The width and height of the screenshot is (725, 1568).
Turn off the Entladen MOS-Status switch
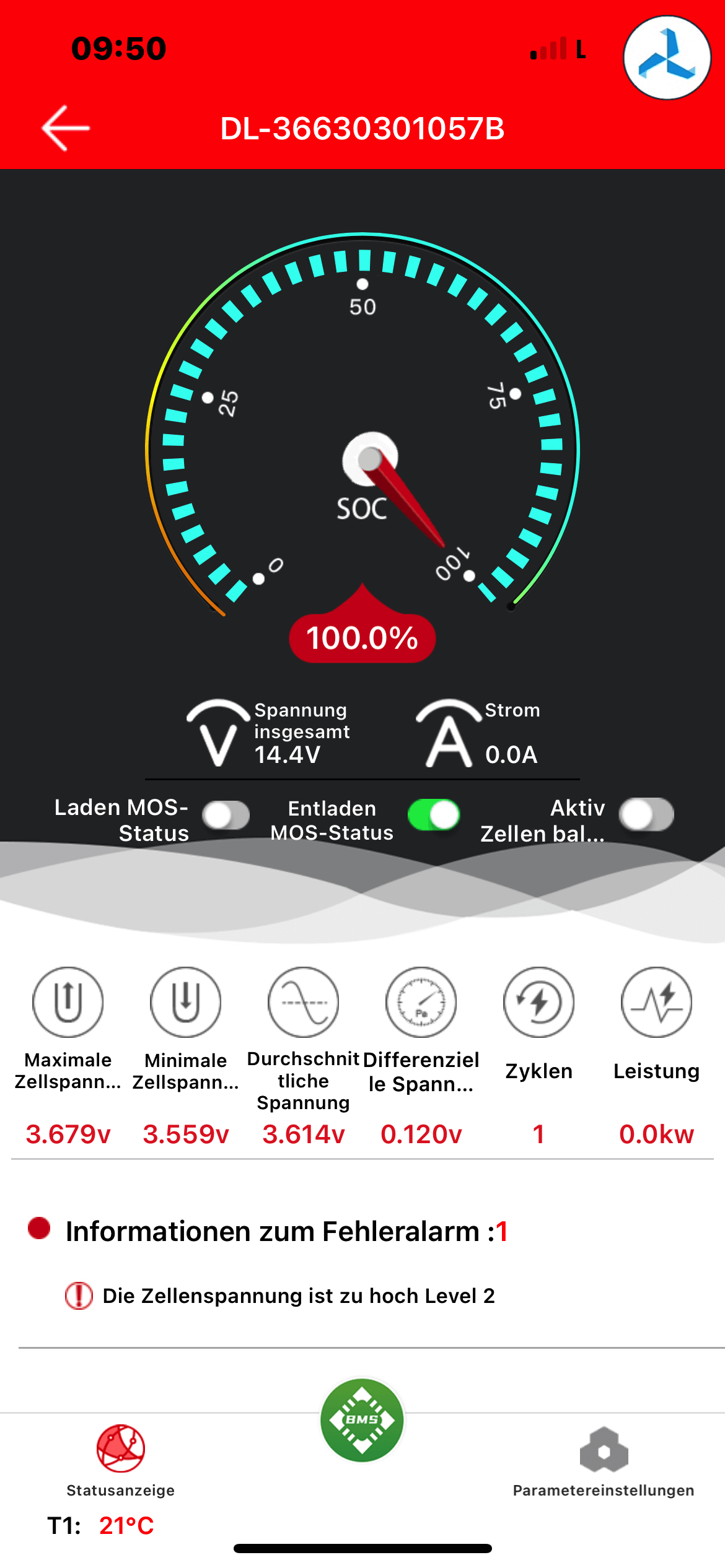(x=434, y=815)
